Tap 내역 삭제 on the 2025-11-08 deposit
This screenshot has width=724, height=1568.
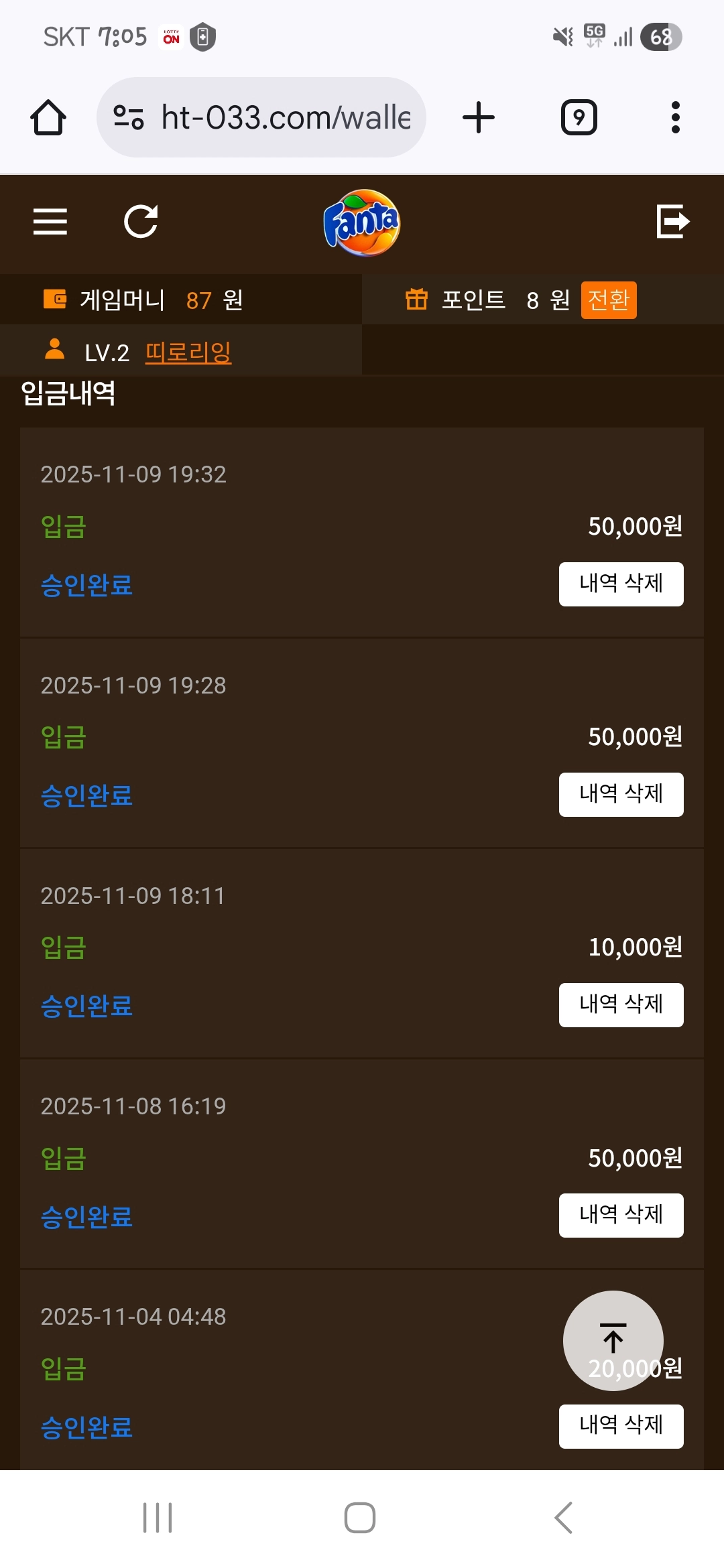point(620,1216)
